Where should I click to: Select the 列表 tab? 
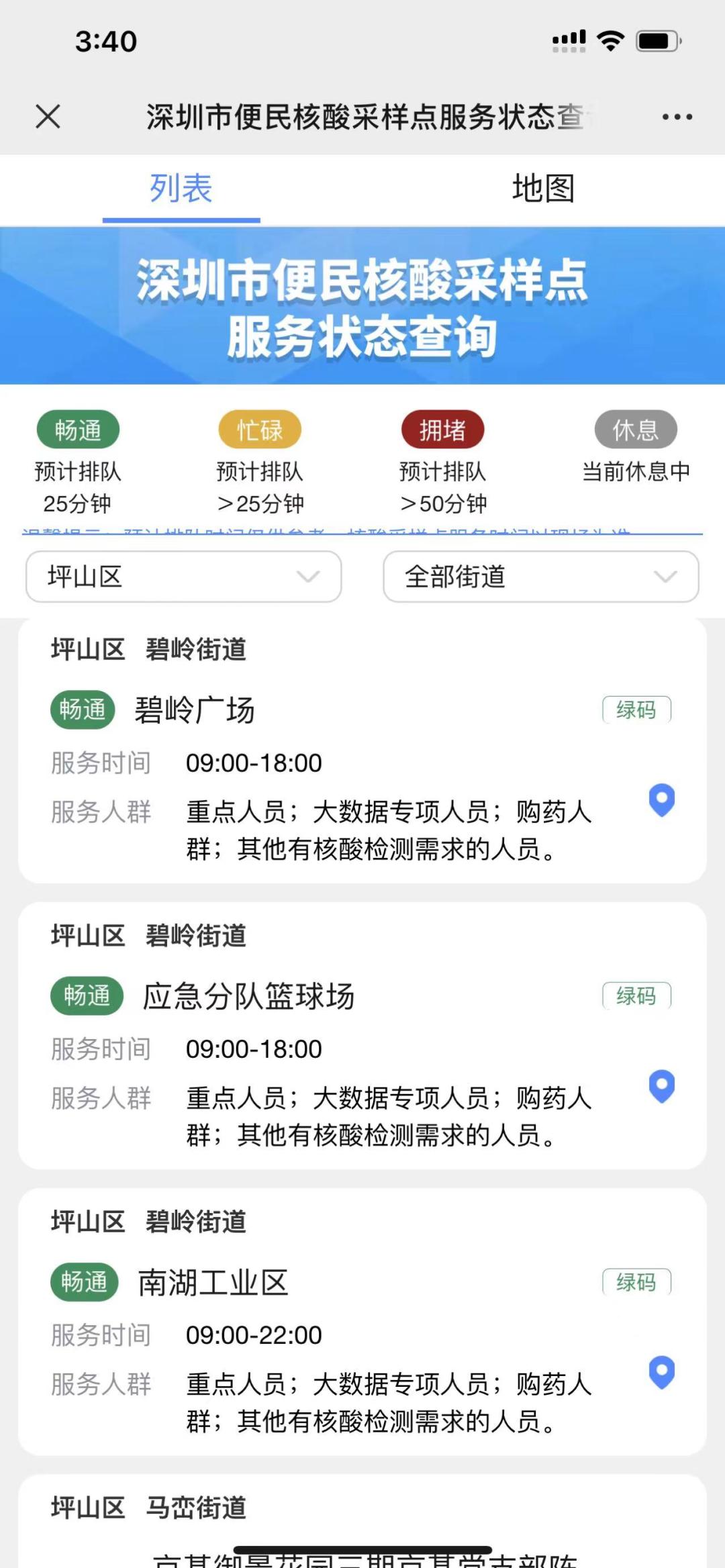point(181,188)
